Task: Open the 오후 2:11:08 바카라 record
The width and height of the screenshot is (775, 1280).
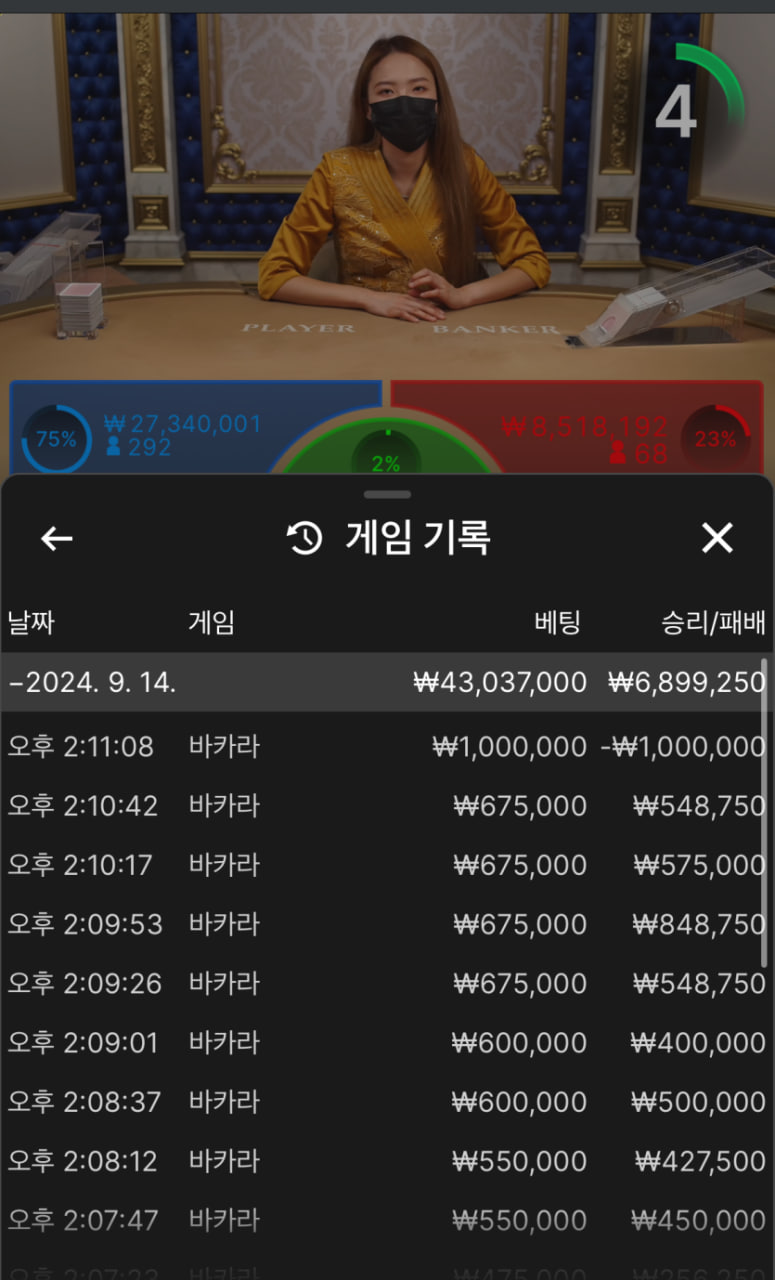Action: click(386, 747)
